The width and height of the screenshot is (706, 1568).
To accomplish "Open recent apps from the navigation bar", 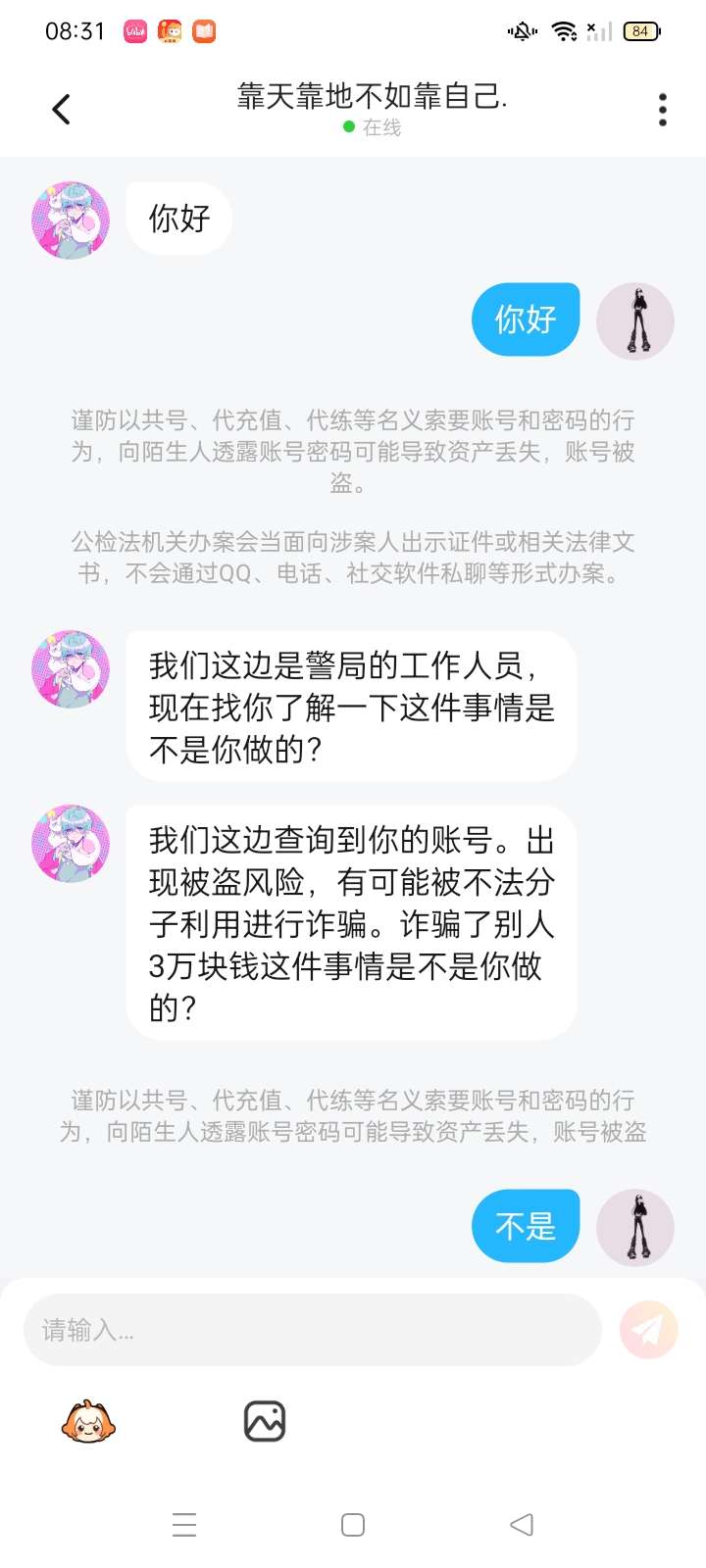I will pyautogui.click(x=184, y=1525).
